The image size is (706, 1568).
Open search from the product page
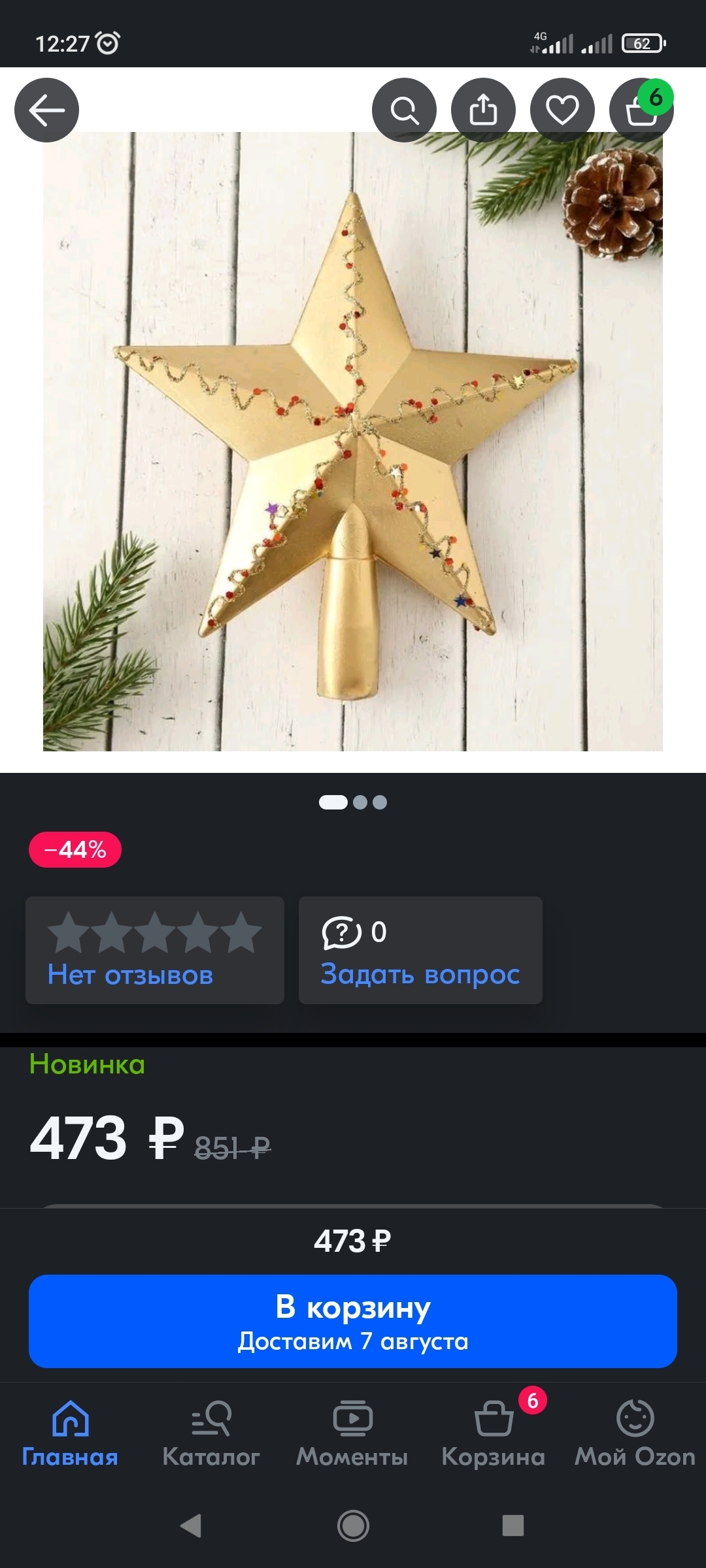404,110
